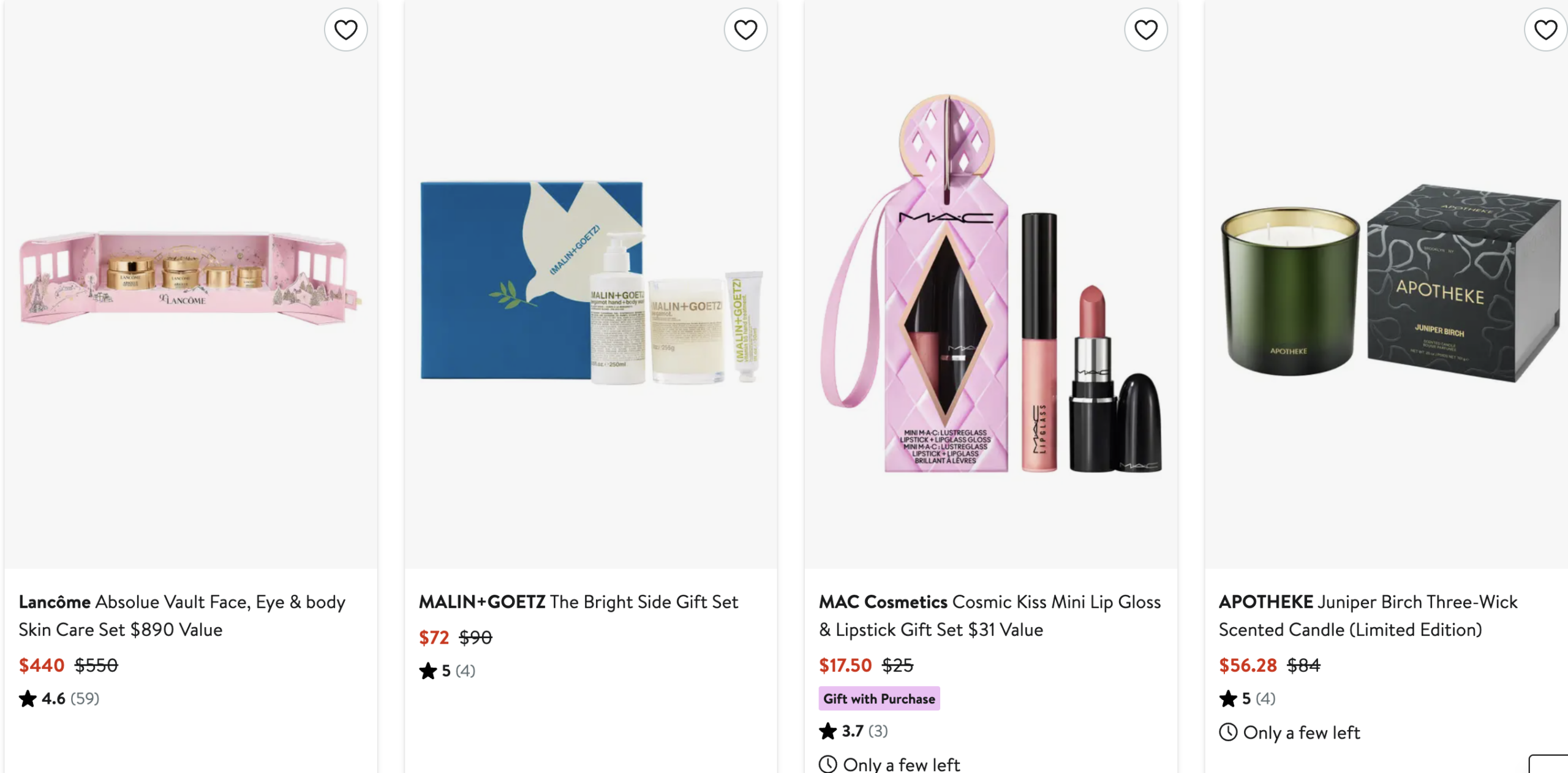Viewport: 1568px width, 773px height.
Task: Open Lancôme Absolue Vault Skin Care Set title
Action: coord(181,616)
